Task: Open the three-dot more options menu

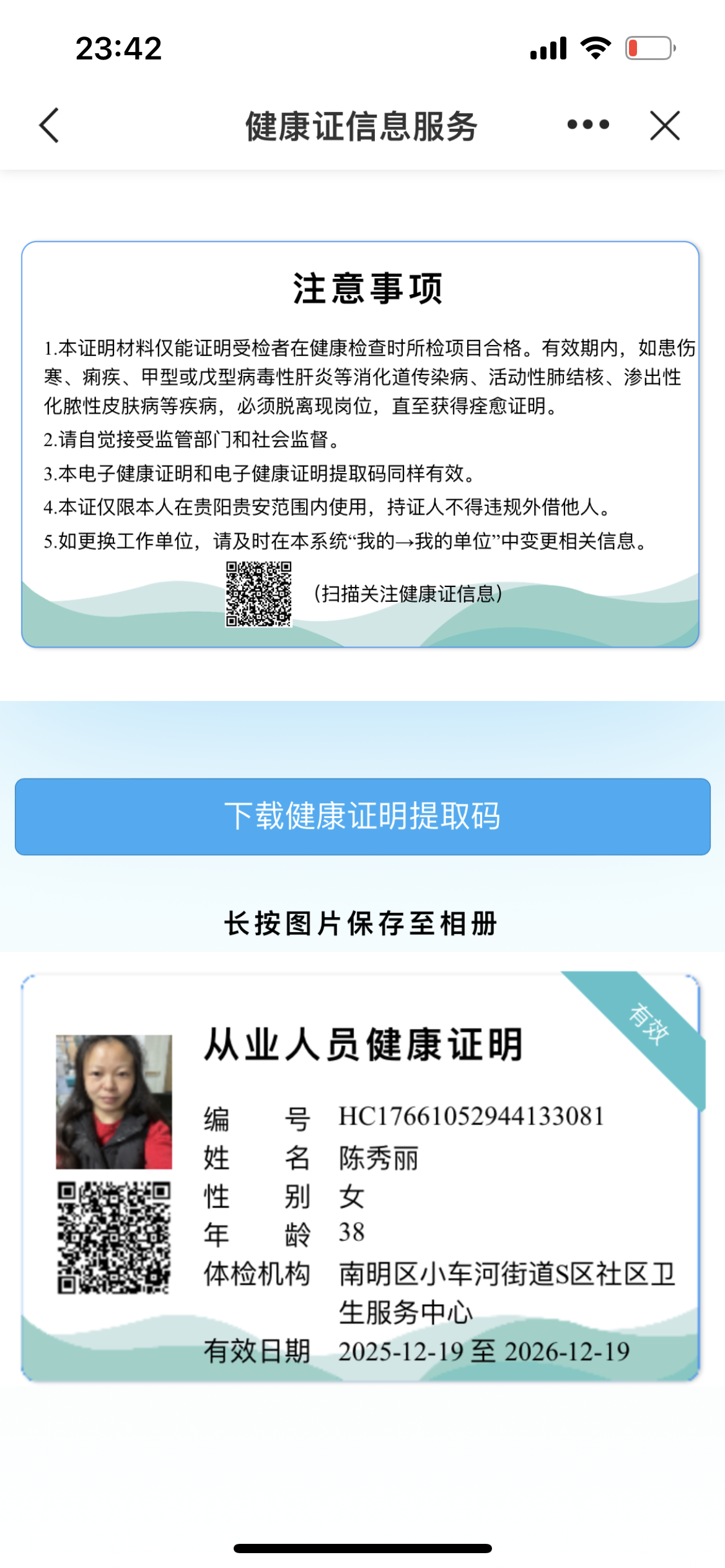Action: [587, 125]
